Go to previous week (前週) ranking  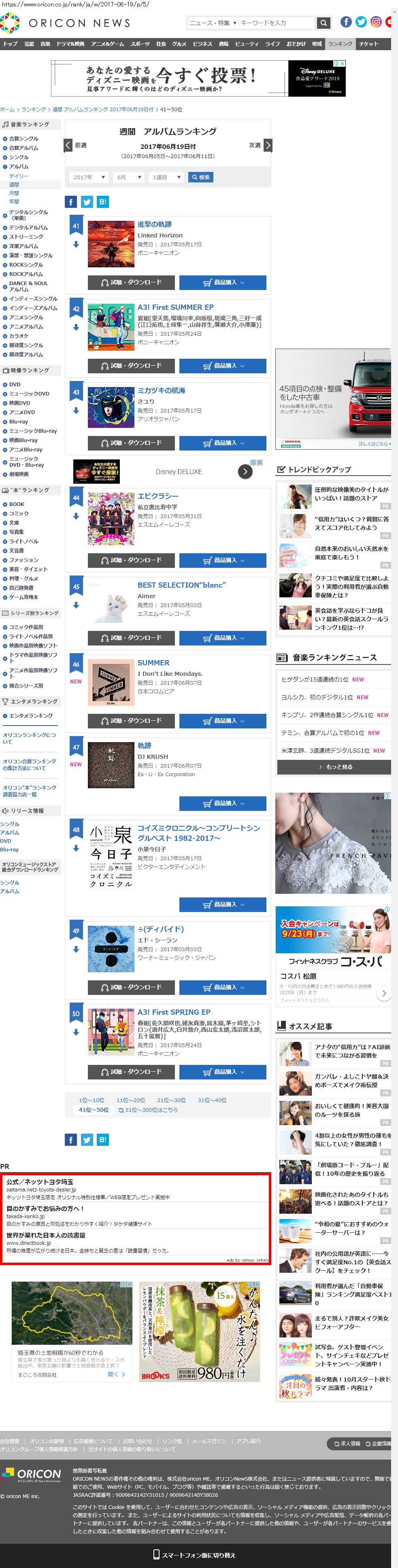tap(69, 145)
